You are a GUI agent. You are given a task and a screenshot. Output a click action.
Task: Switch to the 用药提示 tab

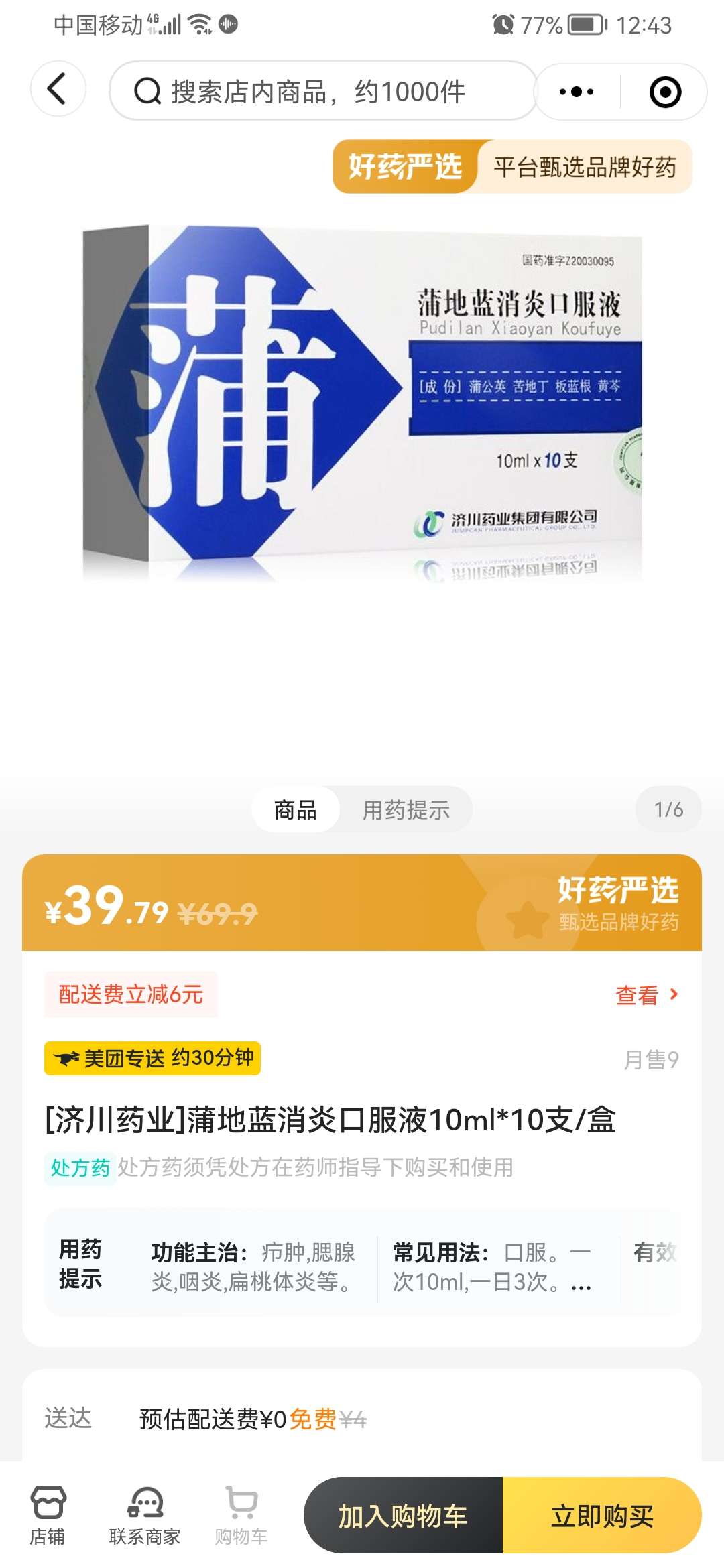click(x=406, y=809)
